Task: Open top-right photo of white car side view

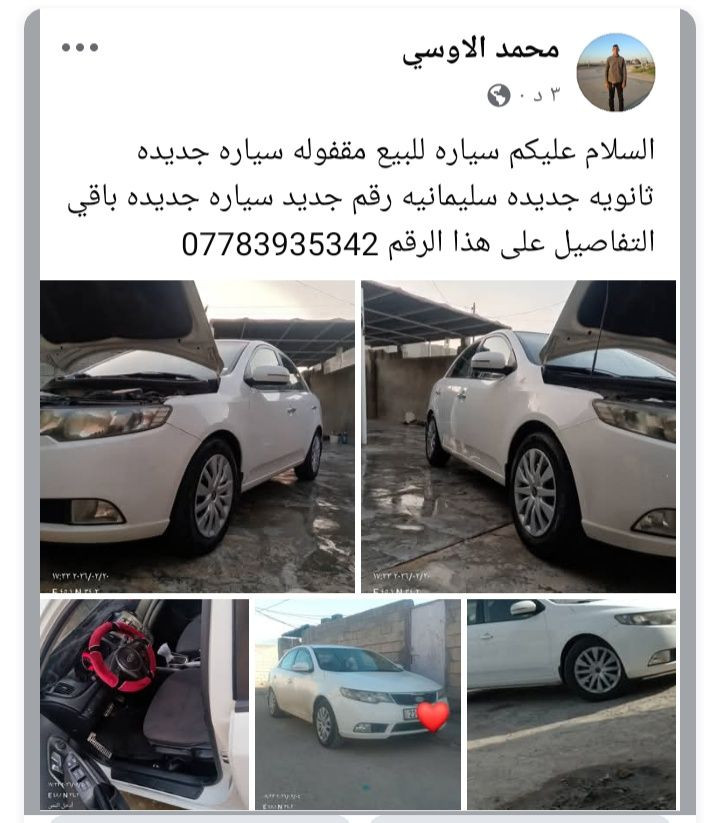Action: click(518, 436)
